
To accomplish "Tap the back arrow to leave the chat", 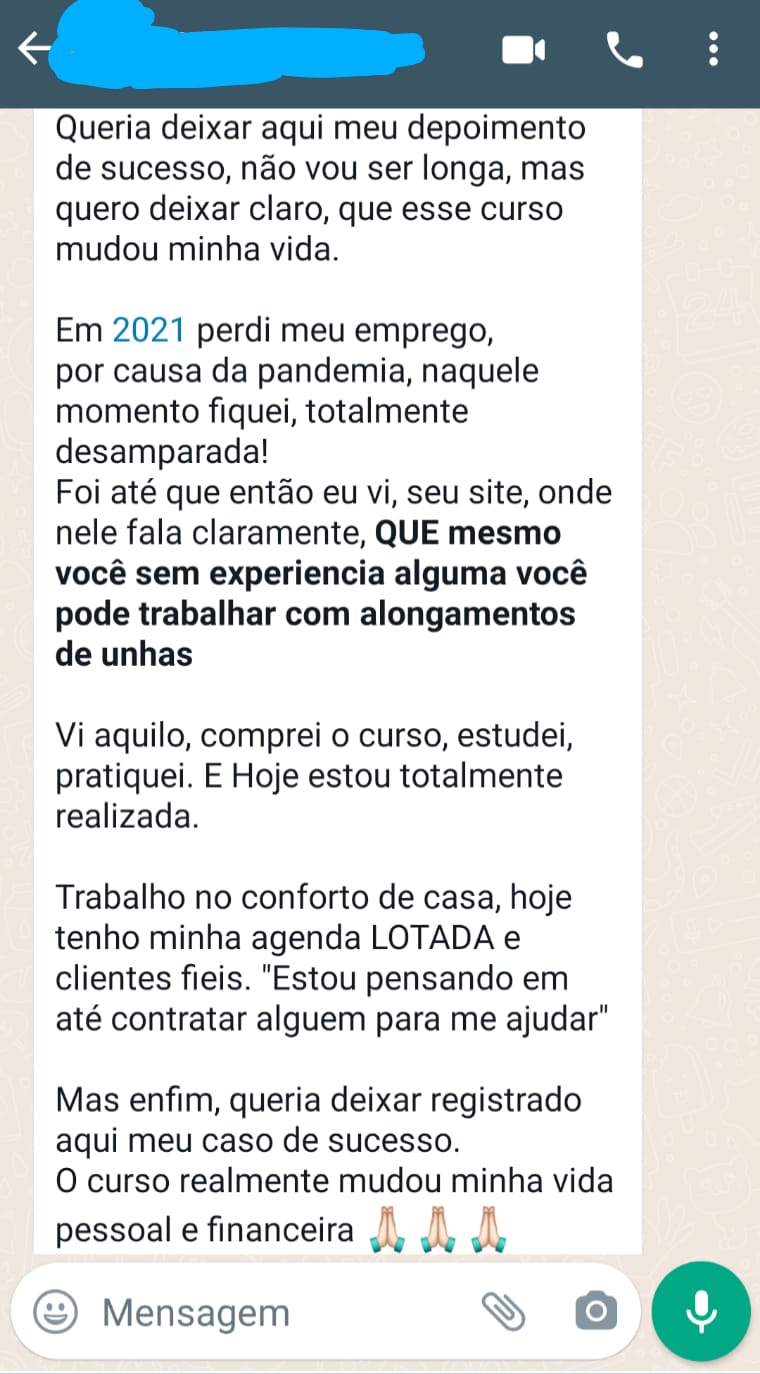I will click(x=30, y=47).
